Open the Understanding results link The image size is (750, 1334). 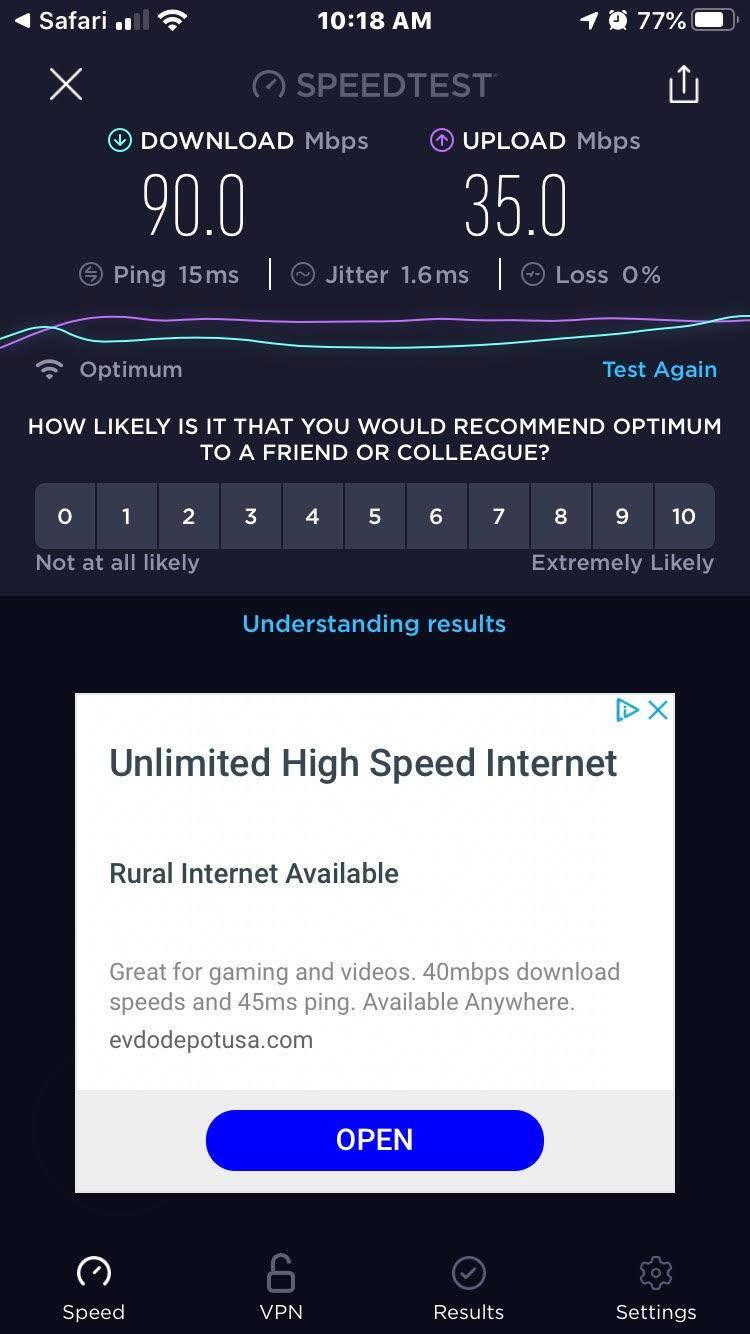[374, 623]
